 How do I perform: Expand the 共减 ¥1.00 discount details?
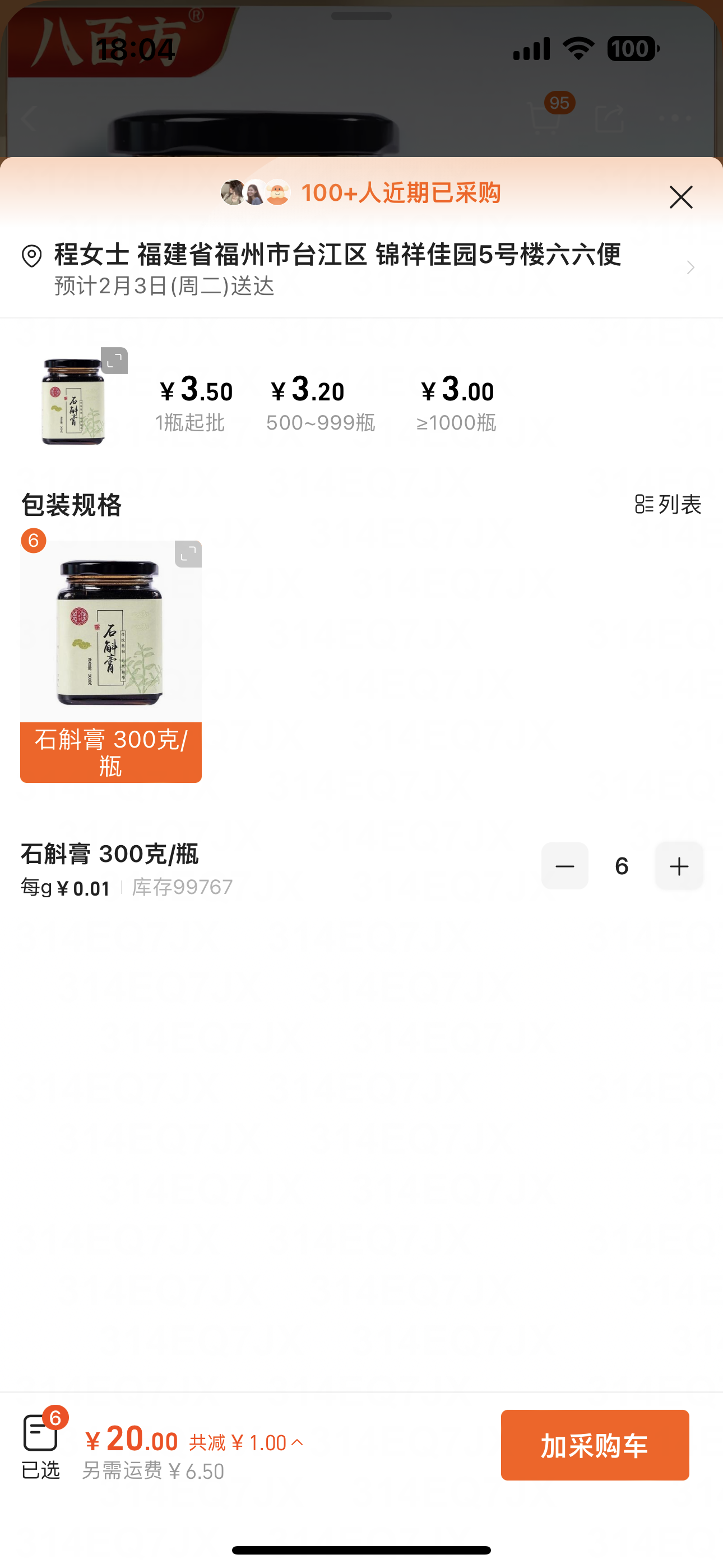click(247, 1442)
